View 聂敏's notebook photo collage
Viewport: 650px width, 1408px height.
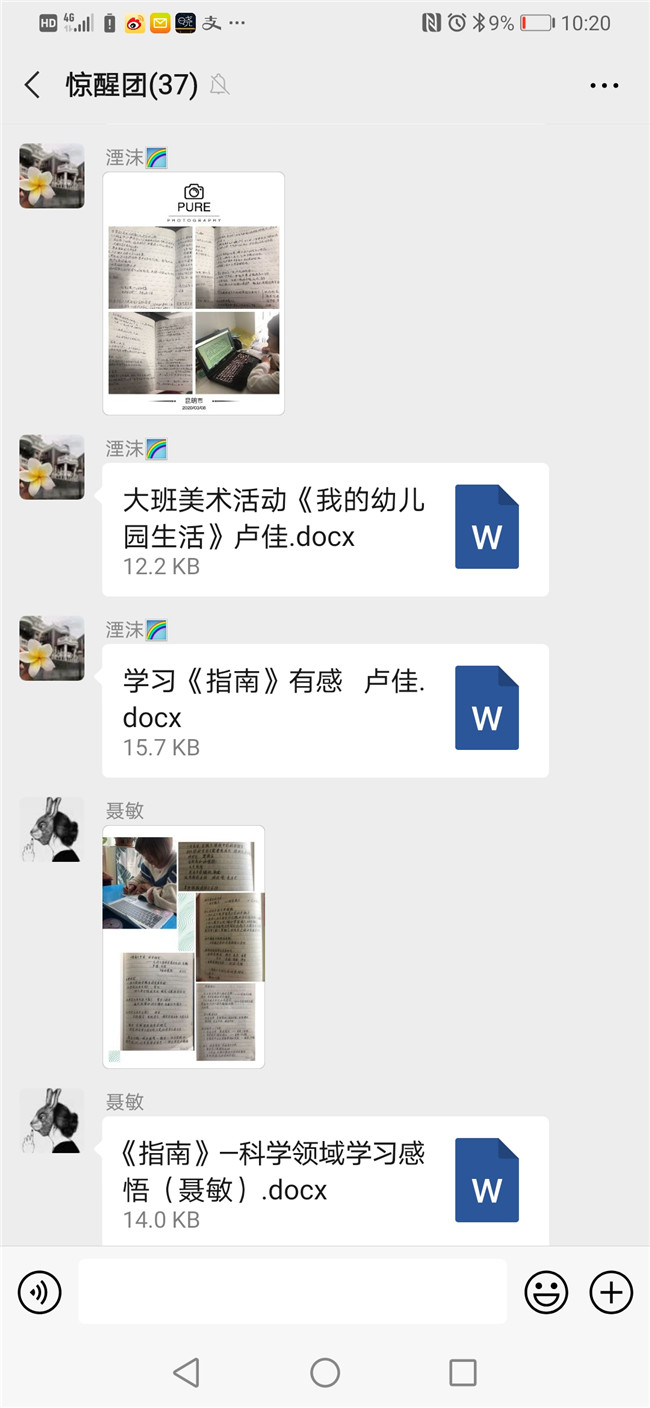pos(184,946)
